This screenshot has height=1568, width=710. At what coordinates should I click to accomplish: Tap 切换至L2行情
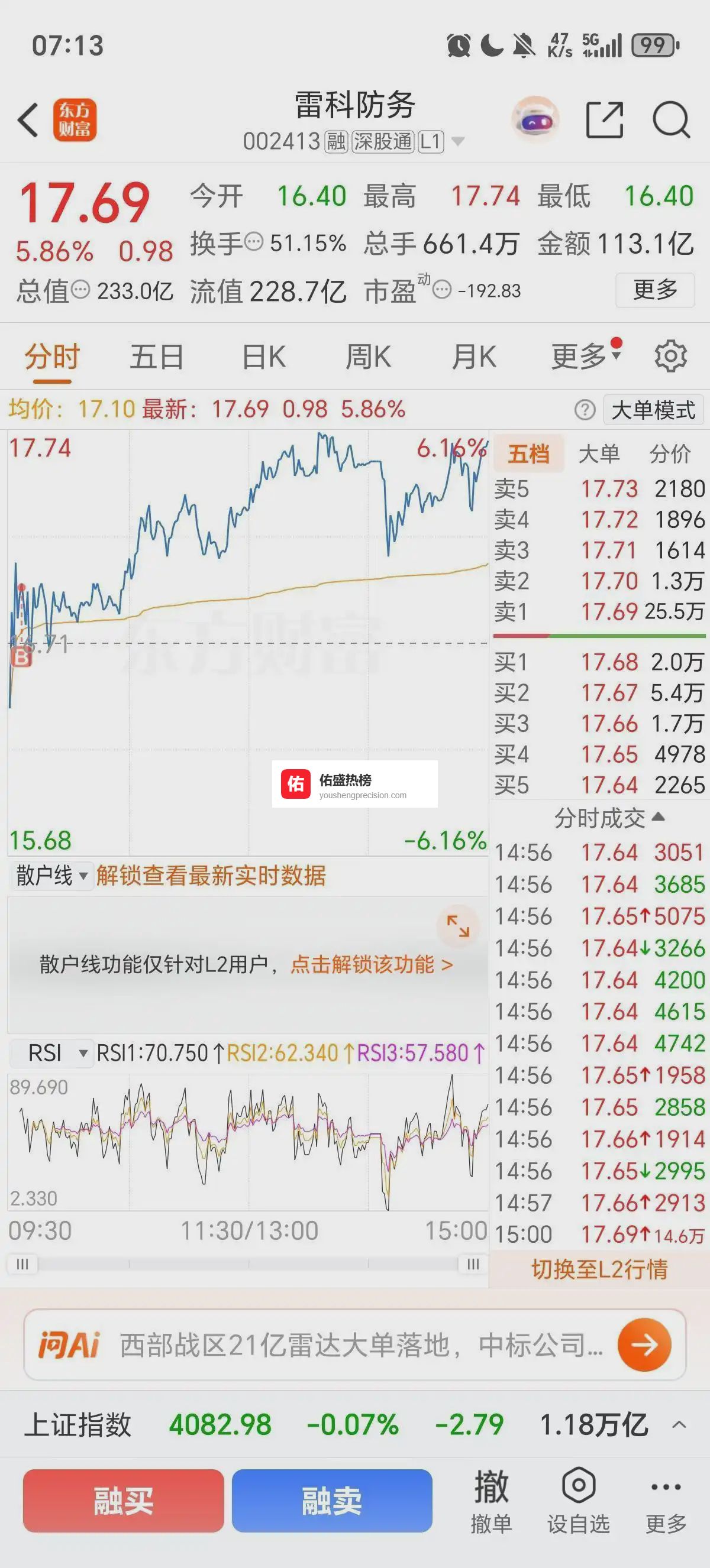pos(599,1269)
